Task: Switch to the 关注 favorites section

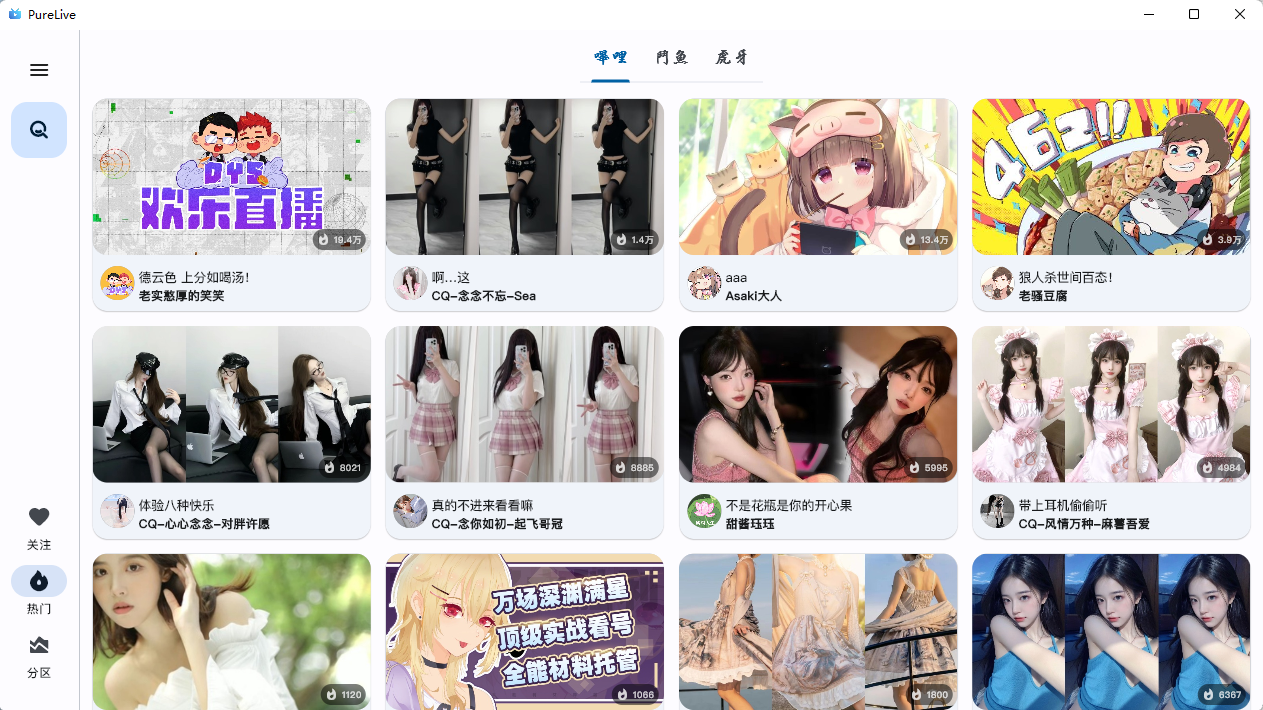Action: tap(39, 528)
